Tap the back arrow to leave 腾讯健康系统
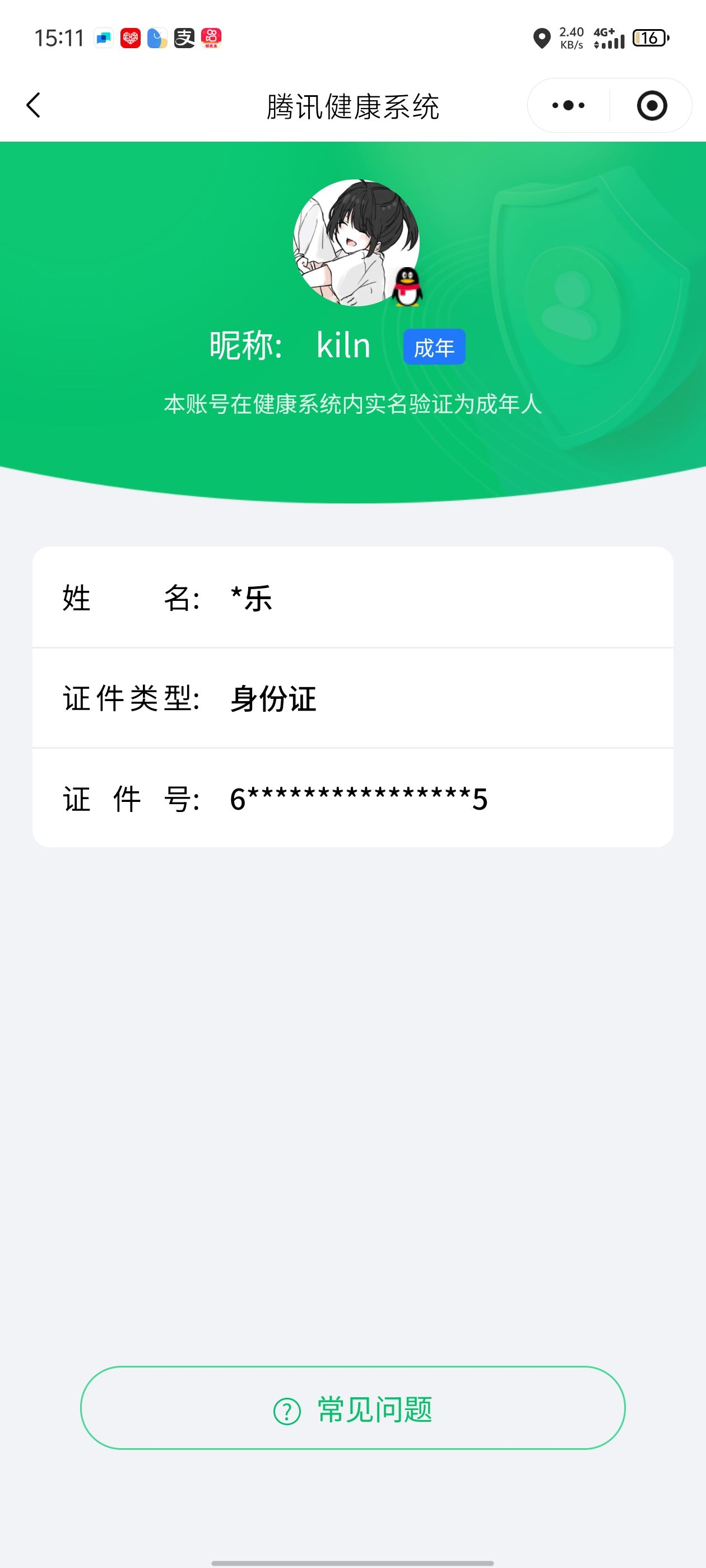The image size is (706, 1568). click(35, 105)
